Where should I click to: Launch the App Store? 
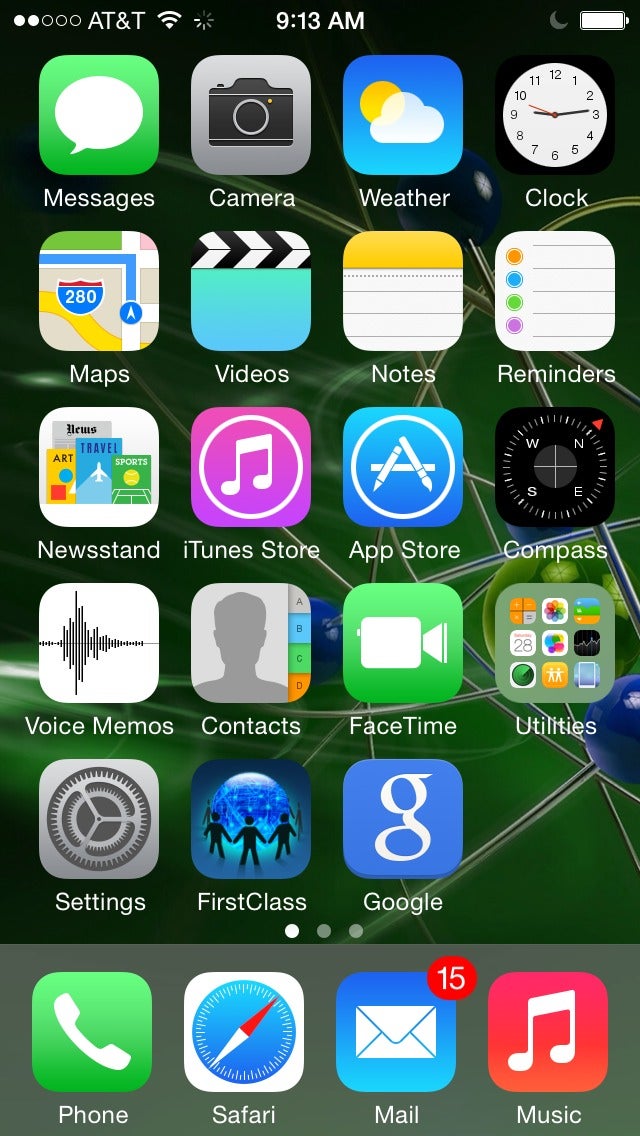(x=403, y=467)
